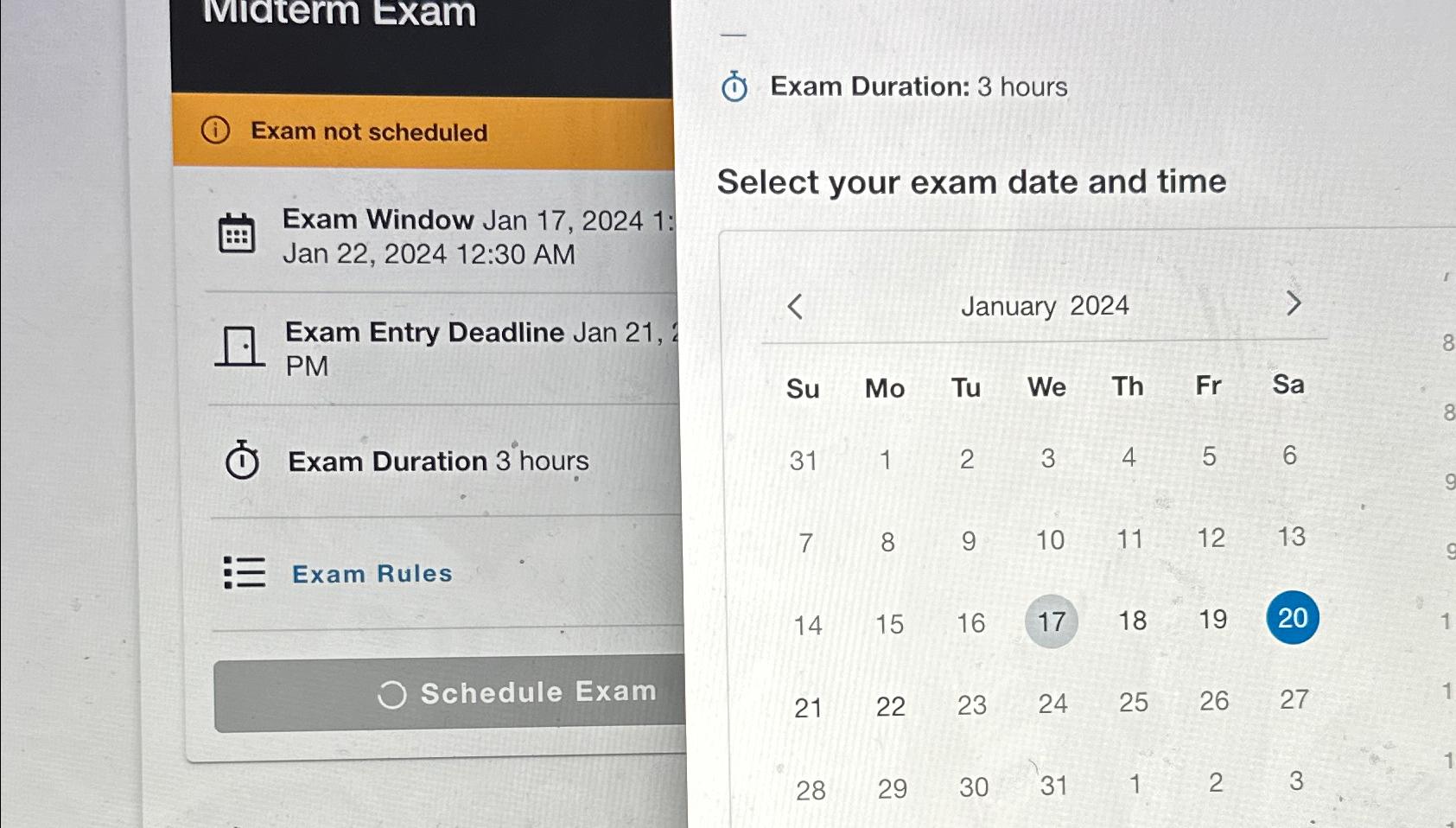Go to the previous month
1456x828 pixels.
tap(796, 306)
